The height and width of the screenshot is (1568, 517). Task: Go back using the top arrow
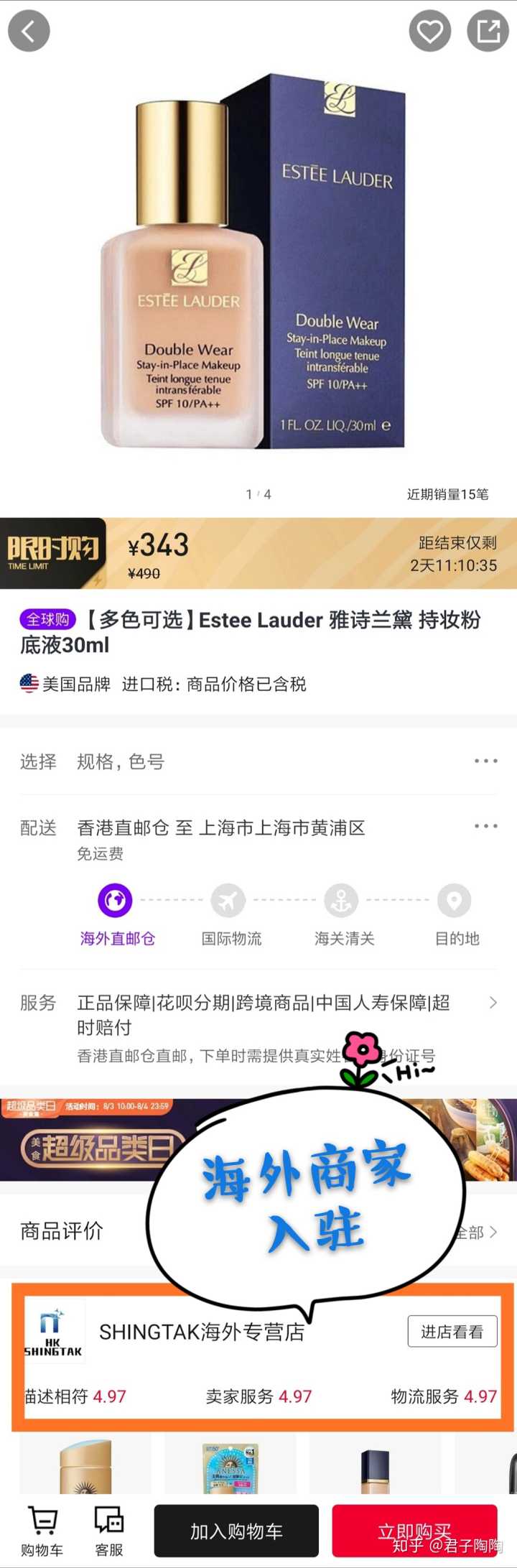(29, 31)
